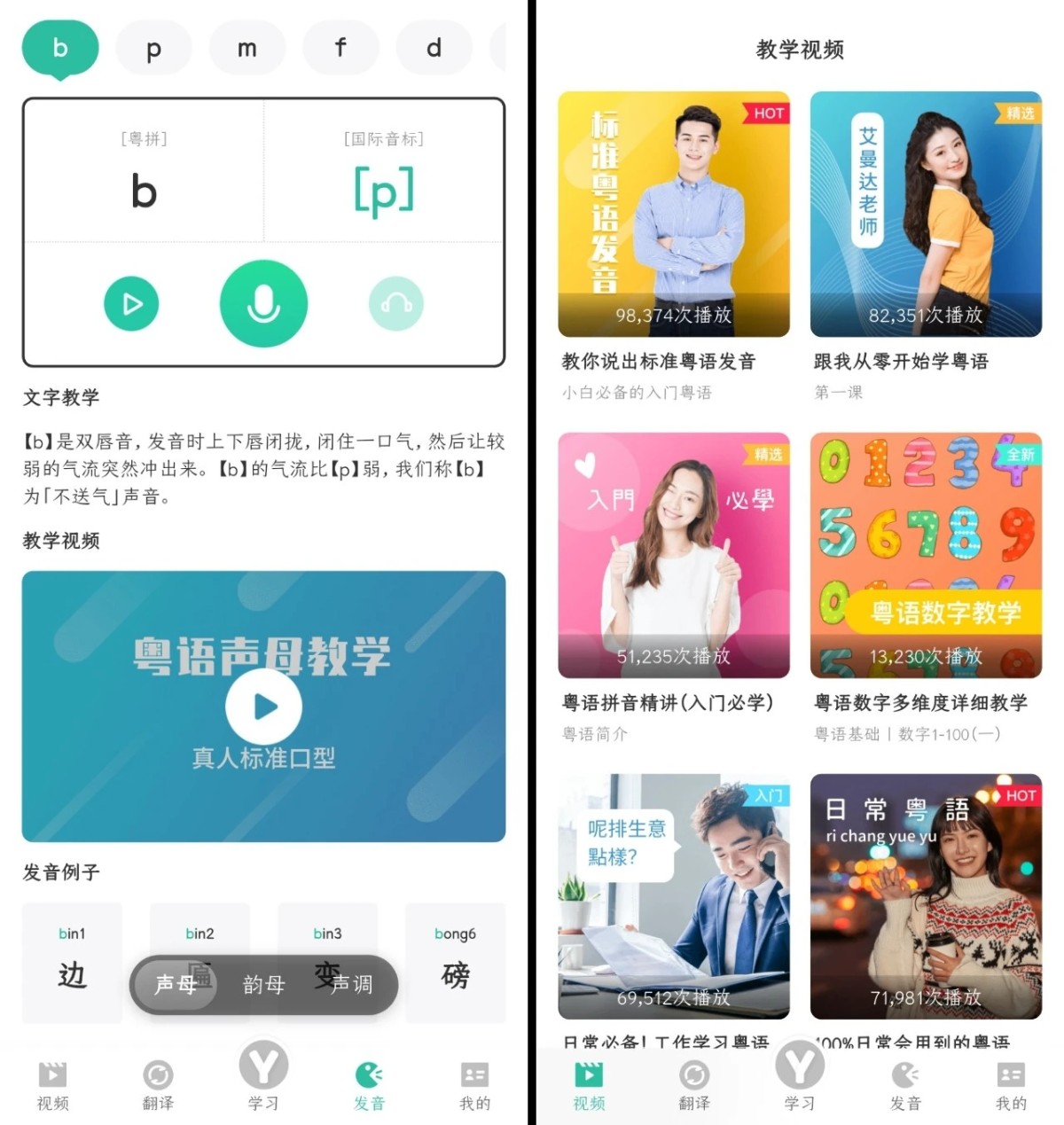Open video 粤语拼音精讲(入门必学)
Viewport: 1064px width, 1125px height.
pyautogui.click(x=673, y=555)
